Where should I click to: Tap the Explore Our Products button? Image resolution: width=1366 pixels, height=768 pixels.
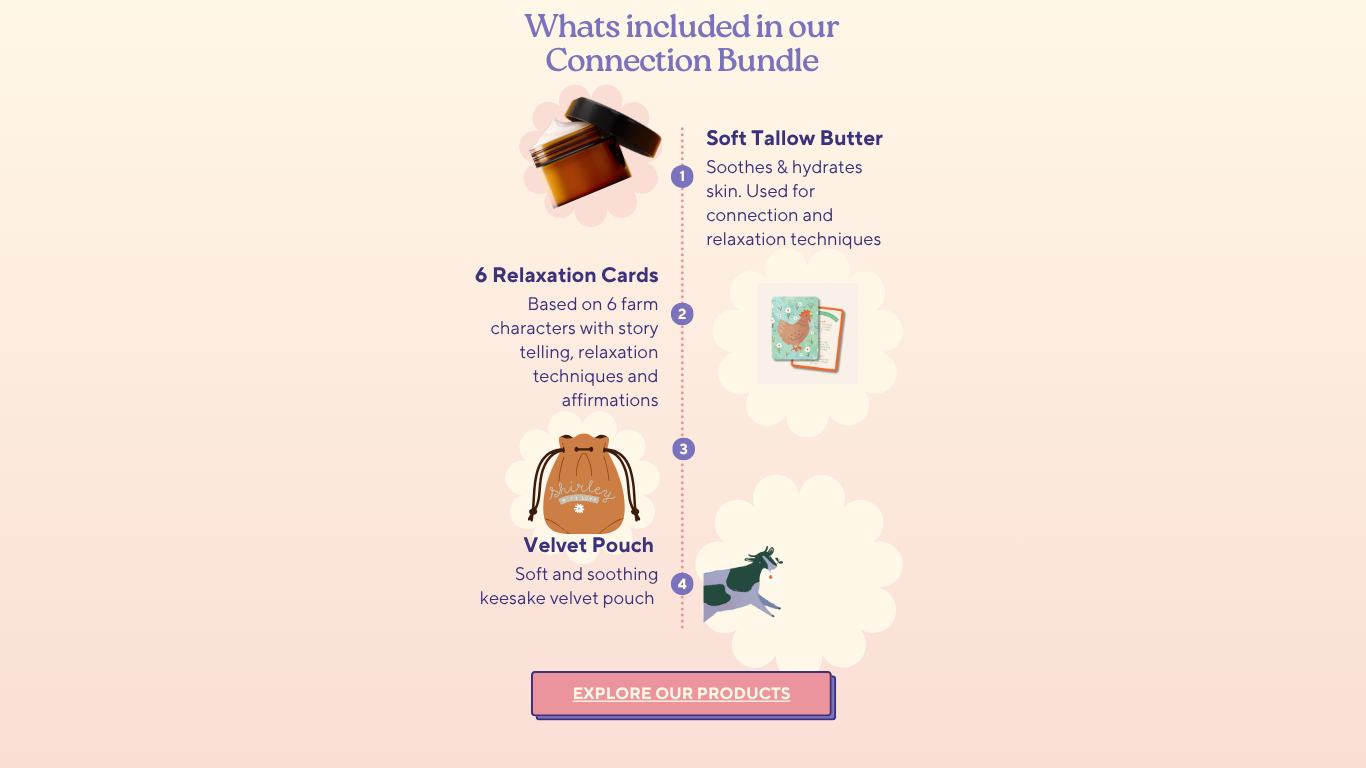coord(681,694)
